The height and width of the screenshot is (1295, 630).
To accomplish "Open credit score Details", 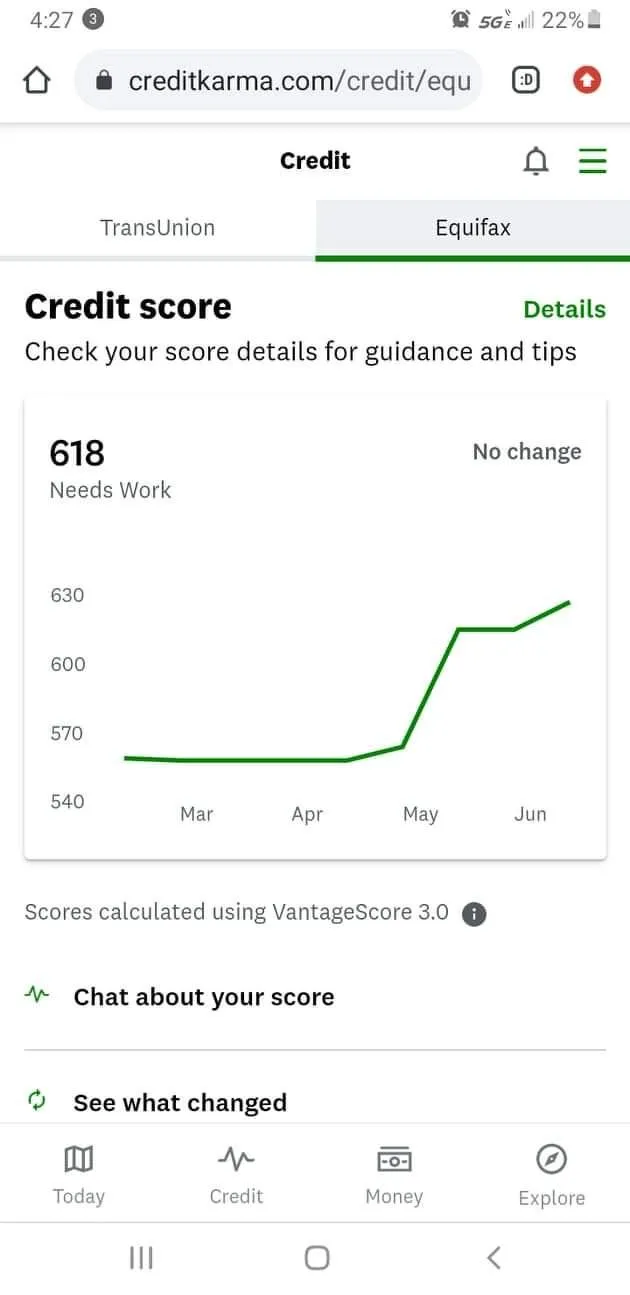I will coord(564,309).
